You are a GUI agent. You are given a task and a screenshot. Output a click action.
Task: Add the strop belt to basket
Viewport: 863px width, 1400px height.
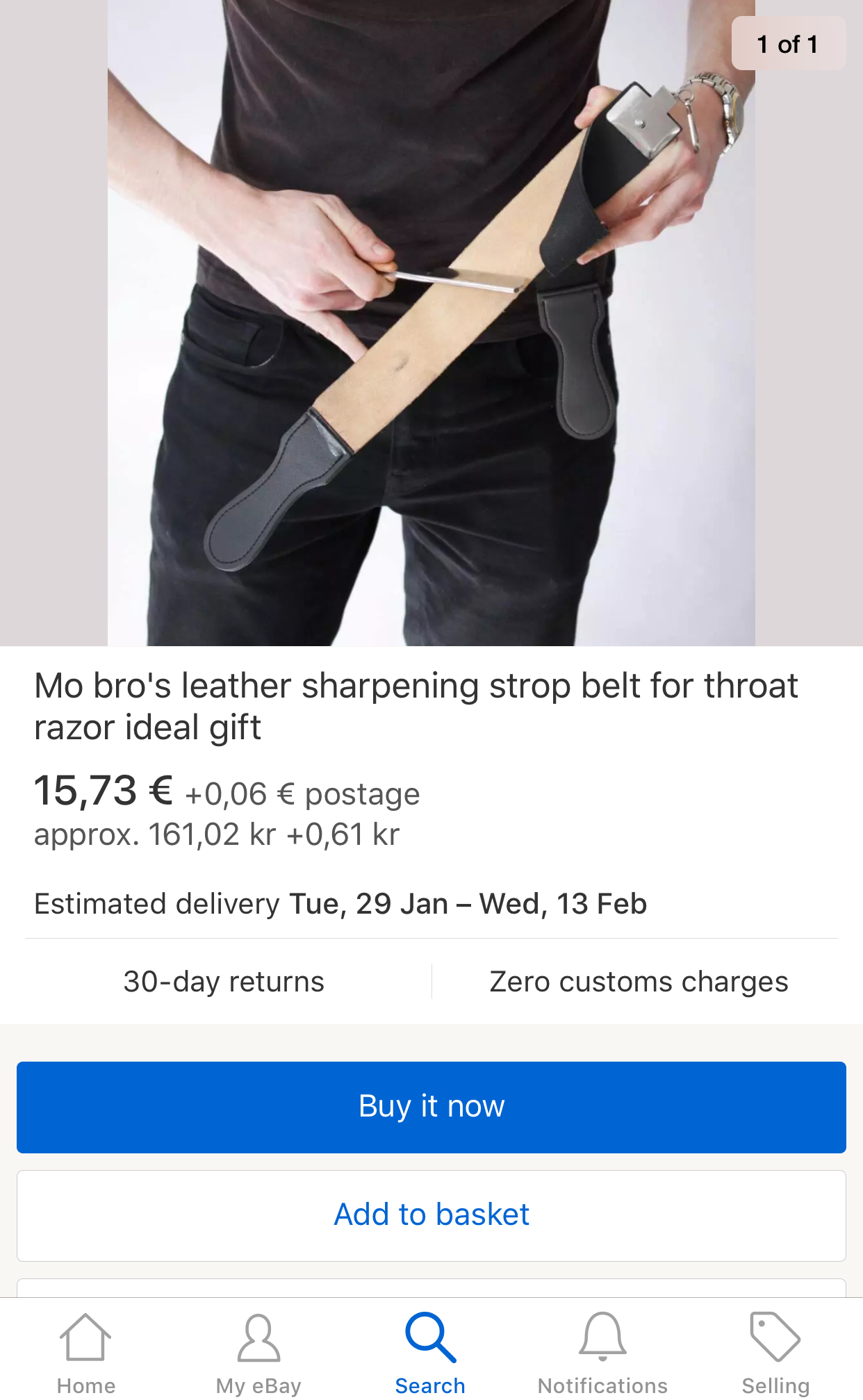tap(431, 1215)
